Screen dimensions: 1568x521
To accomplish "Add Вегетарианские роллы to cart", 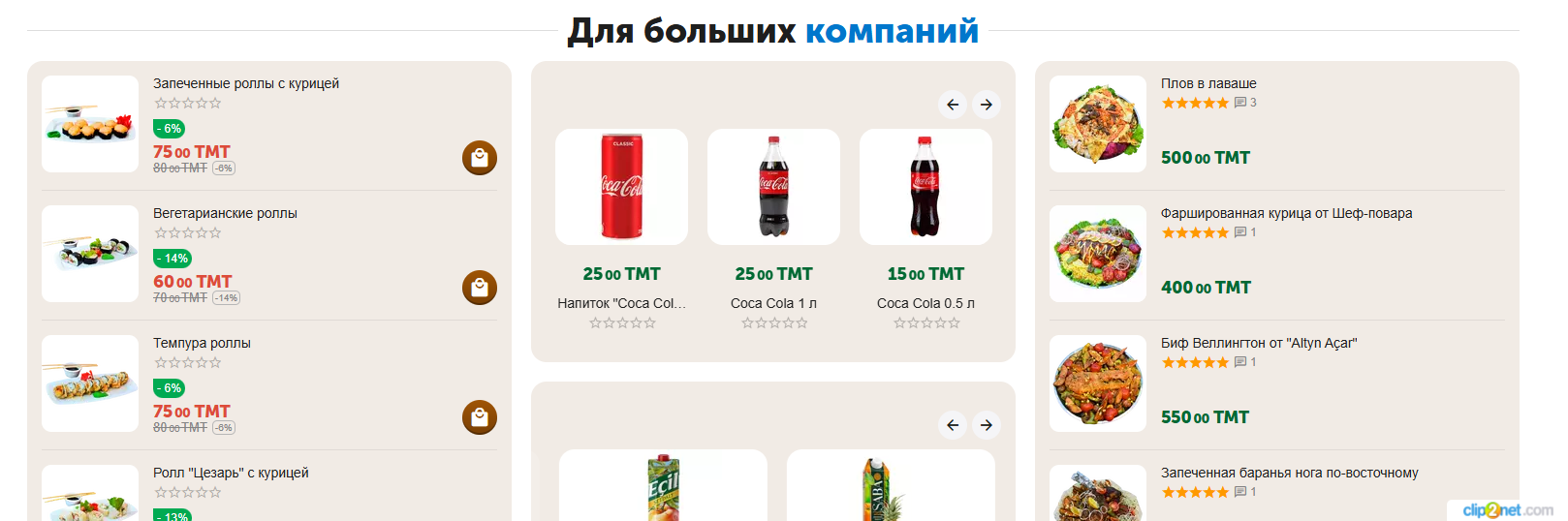I will [x=479, y=288].
